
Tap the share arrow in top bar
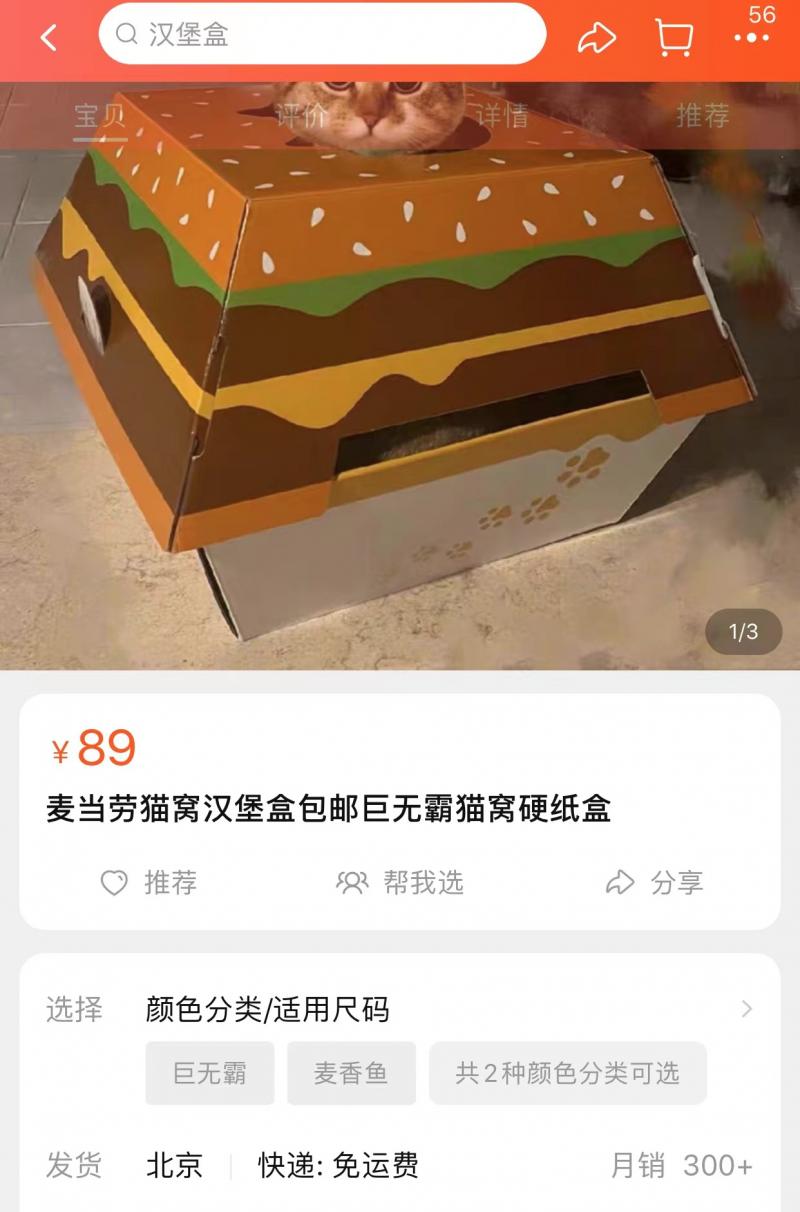[597, 38]
